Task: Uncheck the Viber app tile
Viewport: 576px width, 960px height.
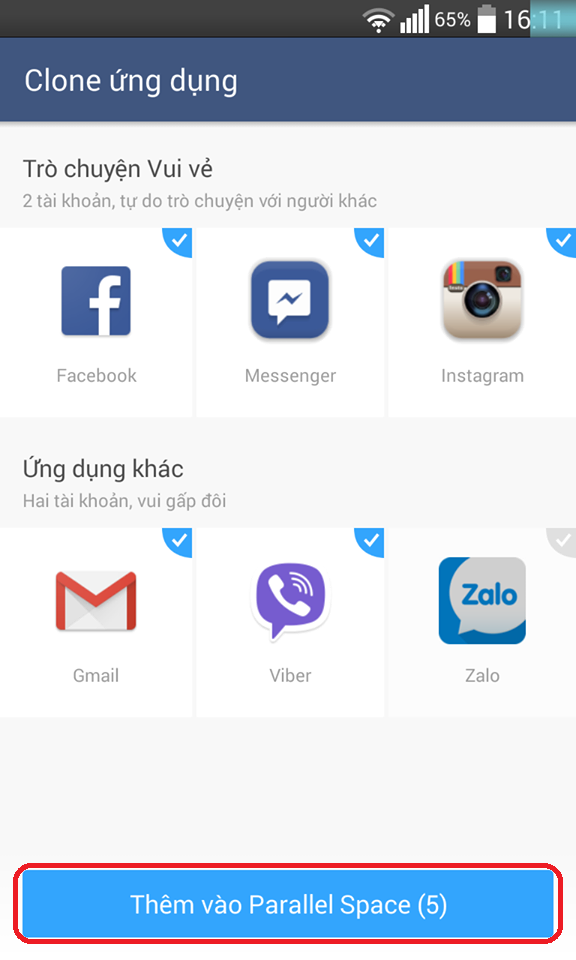Action: pos(290,622)
